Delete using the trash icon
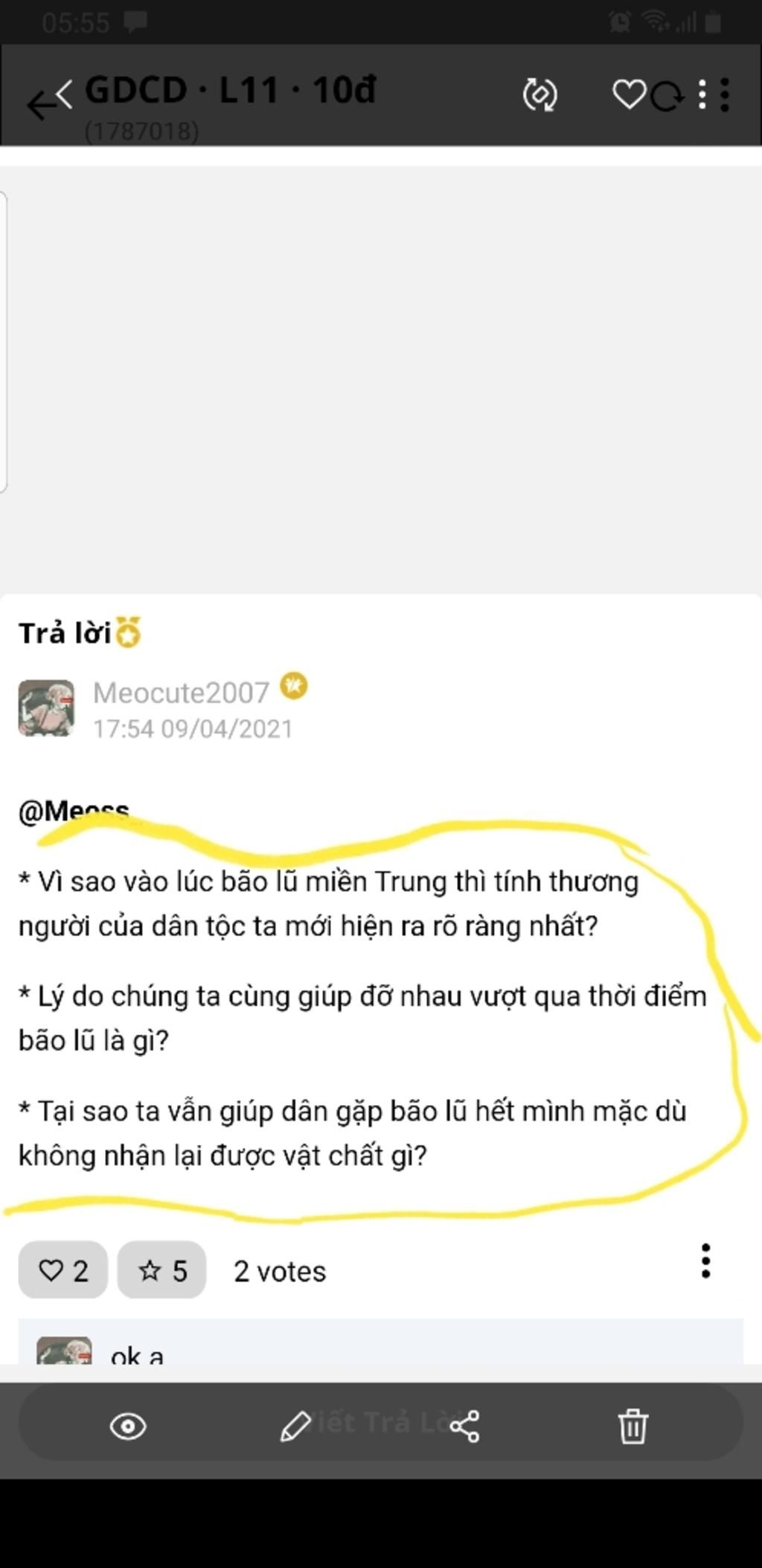Image resolution: width=762 pixels, height=1568 pixels. coord(633,1426)
